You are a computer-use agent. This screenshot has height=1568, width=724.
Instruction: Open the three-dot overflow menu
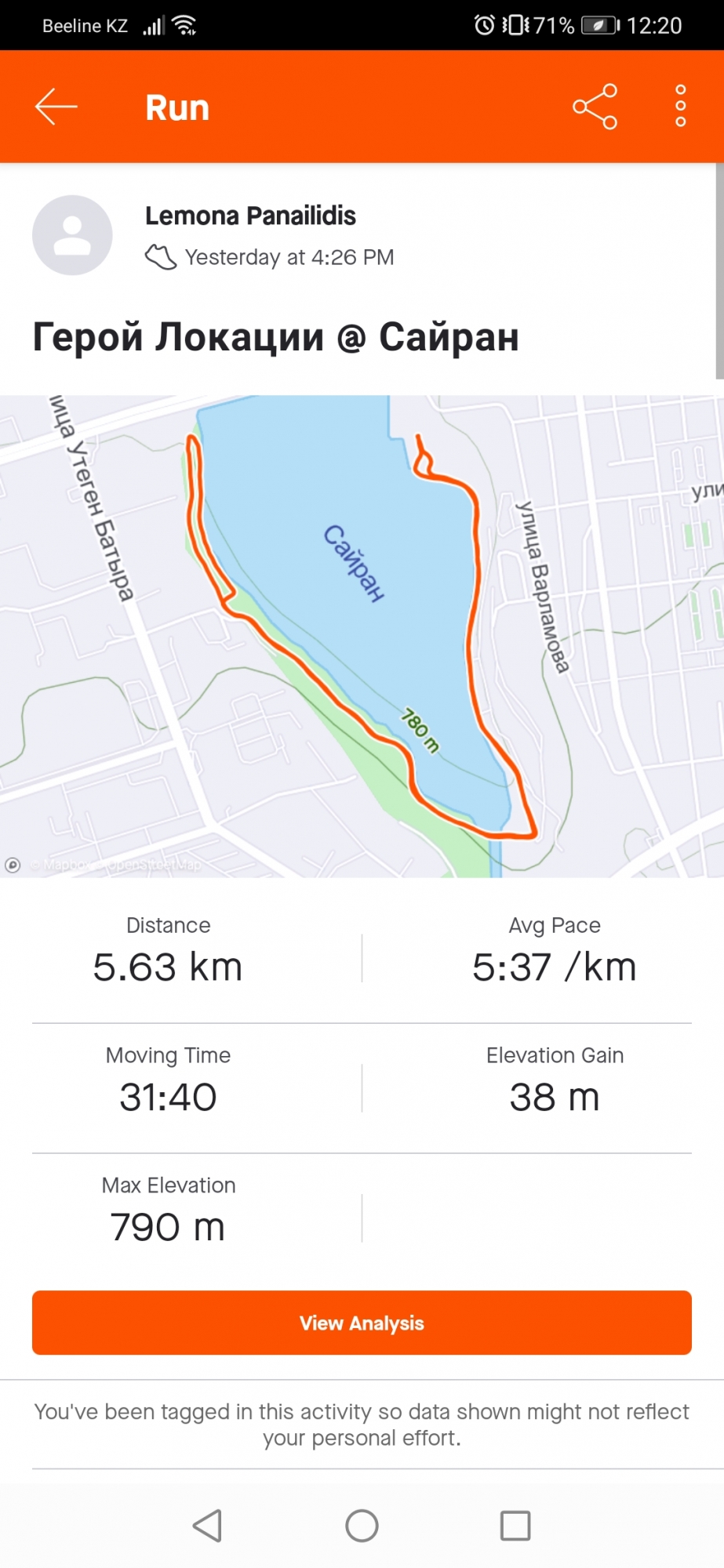(x=680, y=107)
